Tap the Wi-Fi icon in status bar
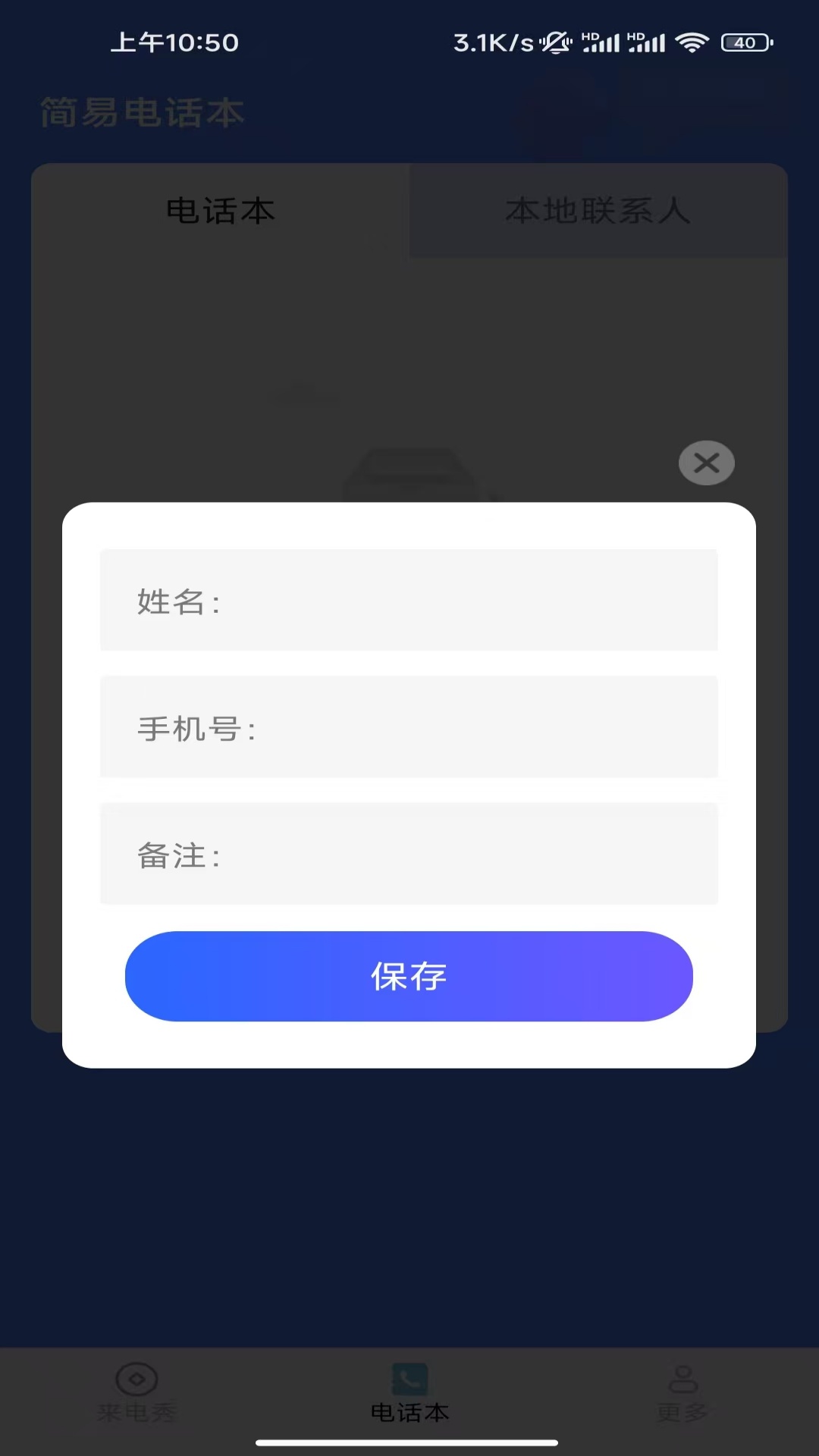Image resolution: width=819 pixels, height=1456 pixels. tap(691, 43)
